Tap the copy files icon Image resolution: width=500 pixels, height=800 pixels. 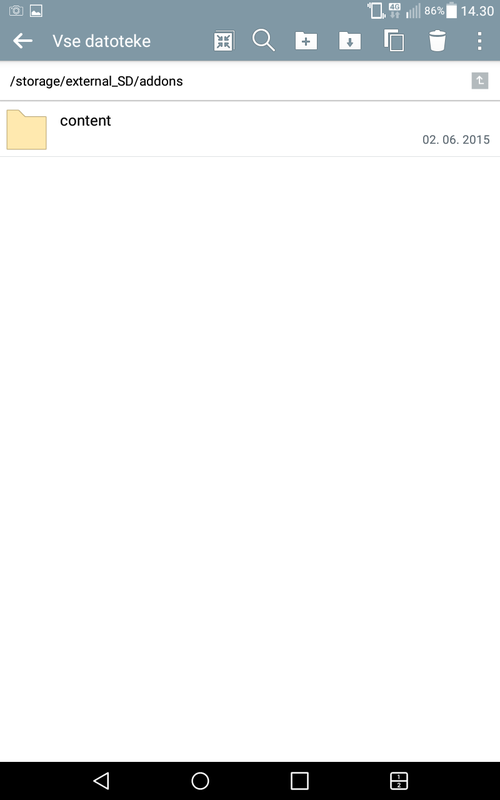pyautogui.click(x=394, y=41)
